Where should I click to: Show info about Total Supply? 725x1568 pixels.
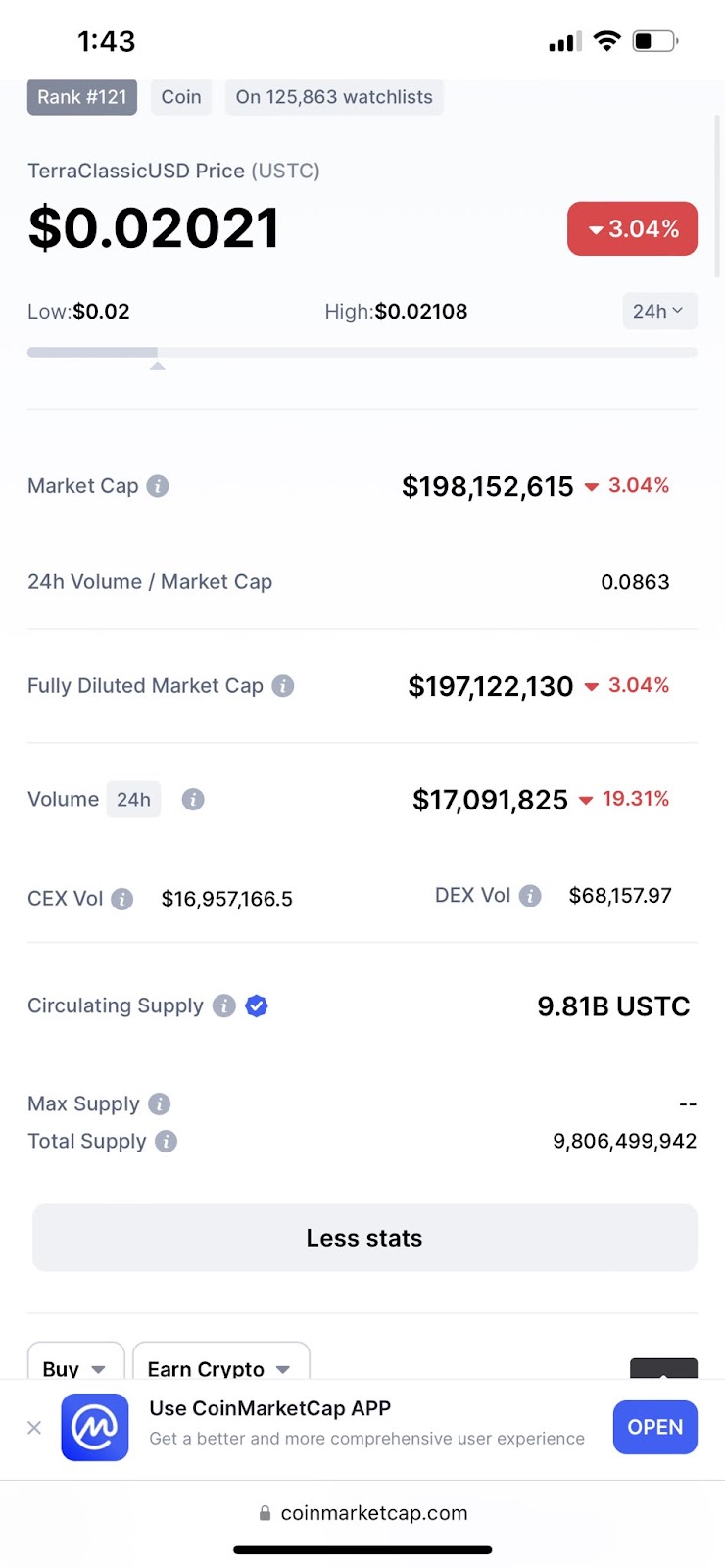(x=167, y=1142)
